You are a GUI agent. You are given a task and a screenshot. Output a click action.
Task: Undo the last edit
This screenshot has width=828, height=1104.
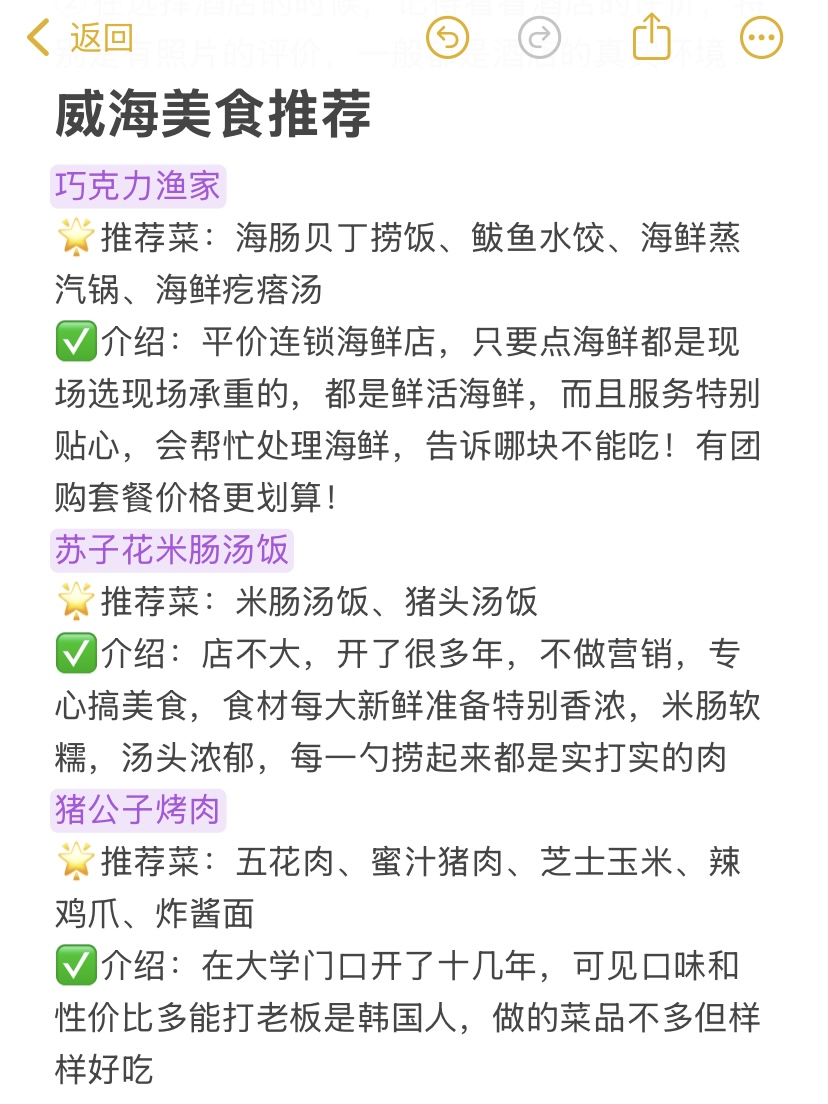click(448, 37)
